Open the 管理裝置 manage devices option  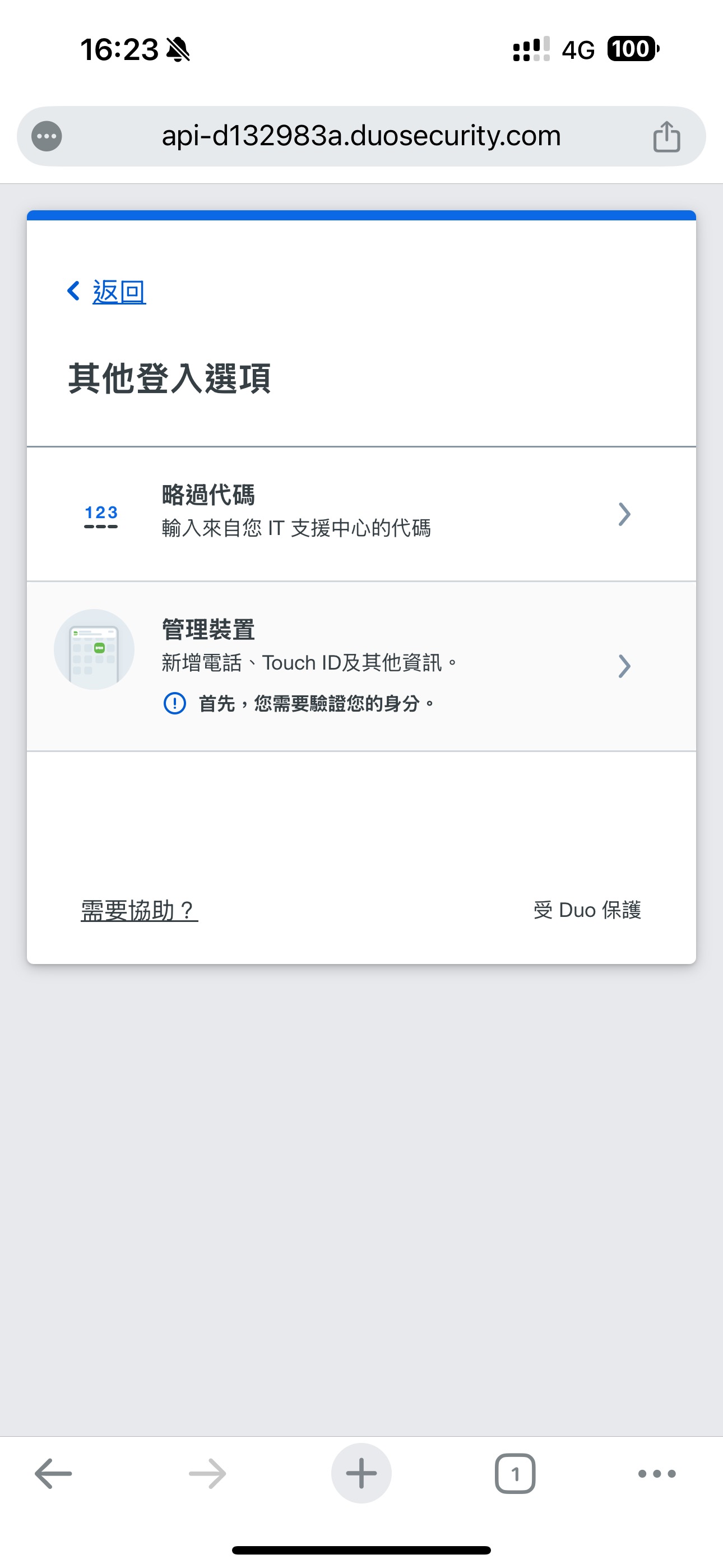click(x=361, y=666)
